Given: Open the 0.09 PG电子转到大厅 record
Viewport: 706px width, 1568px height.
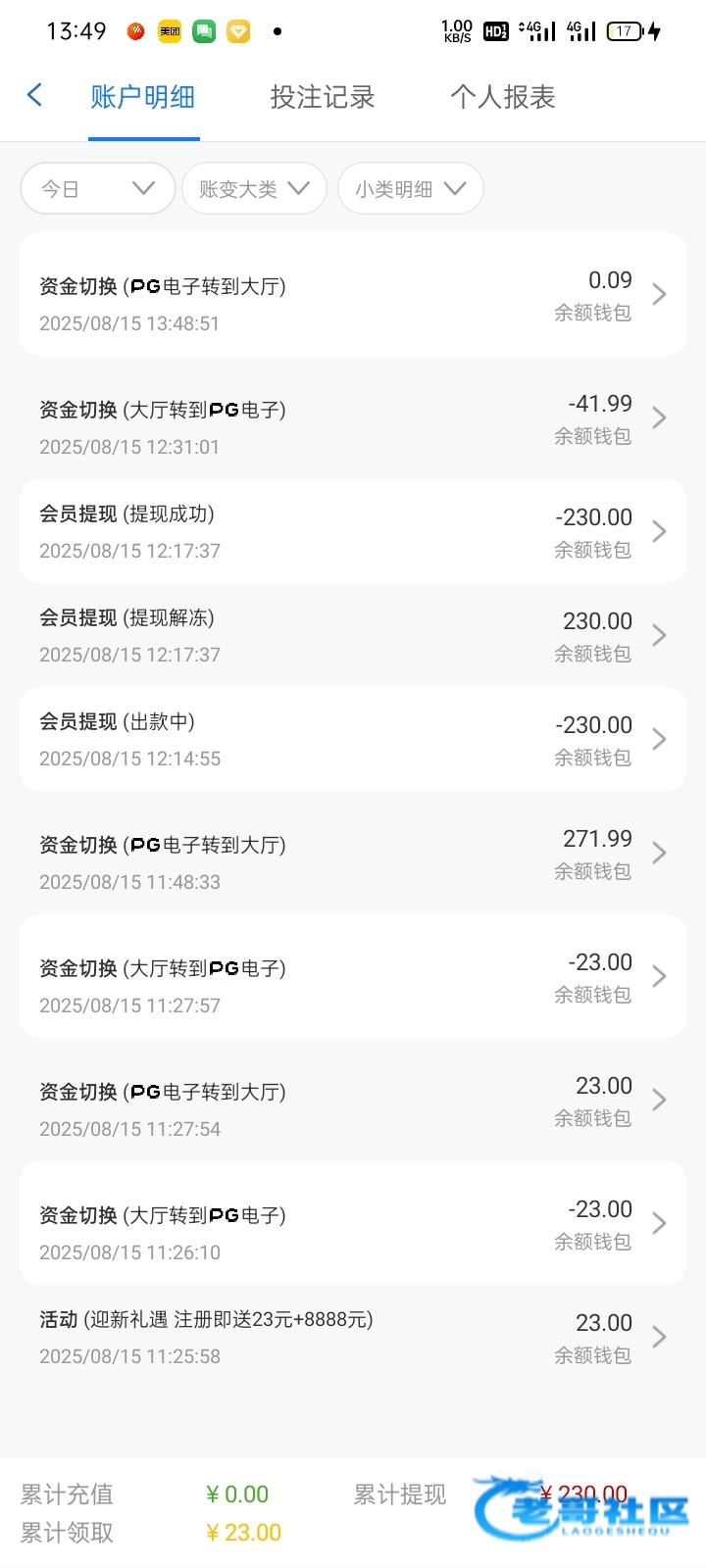Looking at the screenshot, I should (x=353, y=294).
